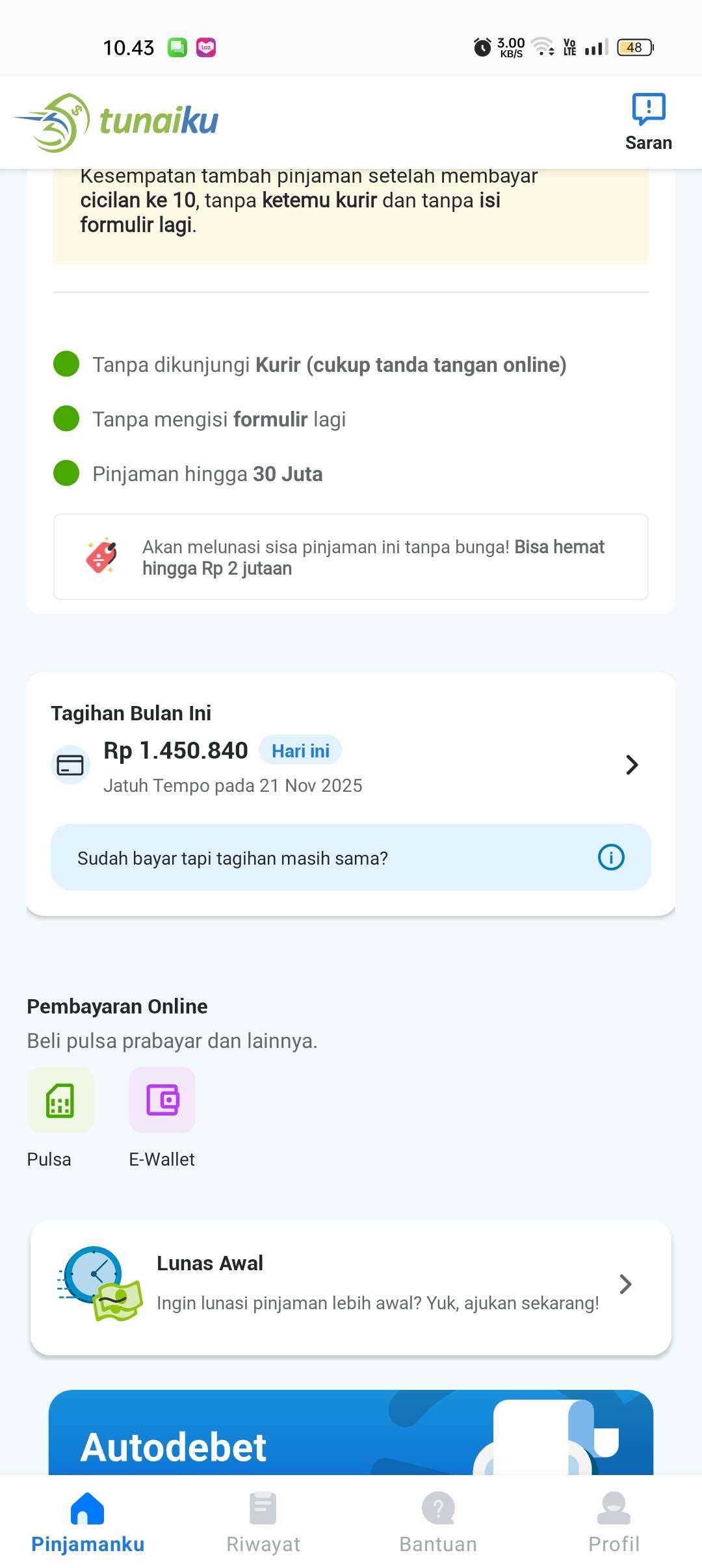Screen dimensions: 702x1568
Task: Tap the 'Sudah bayar tapi tagihan masih sama?' banner
Action: click(x=351, y=857)
